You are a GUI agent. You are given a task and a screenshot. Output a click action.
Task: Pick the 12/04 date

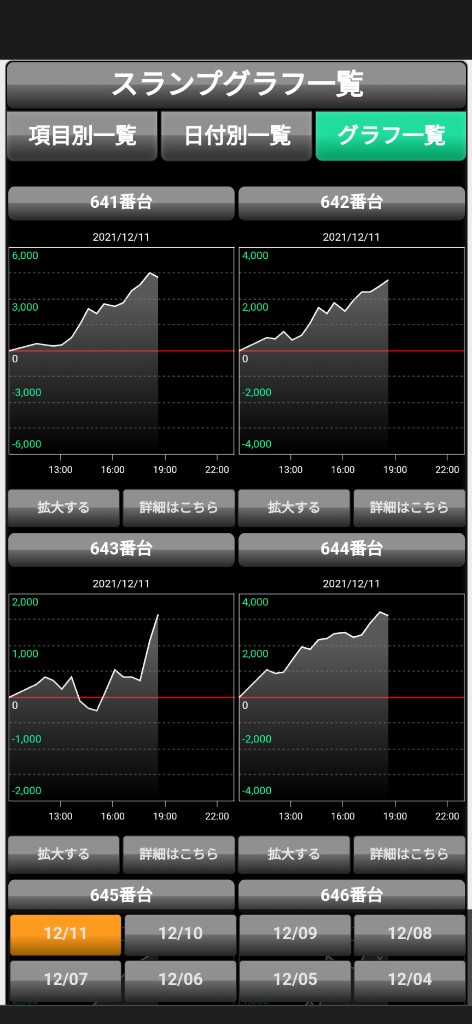point(410,980)
